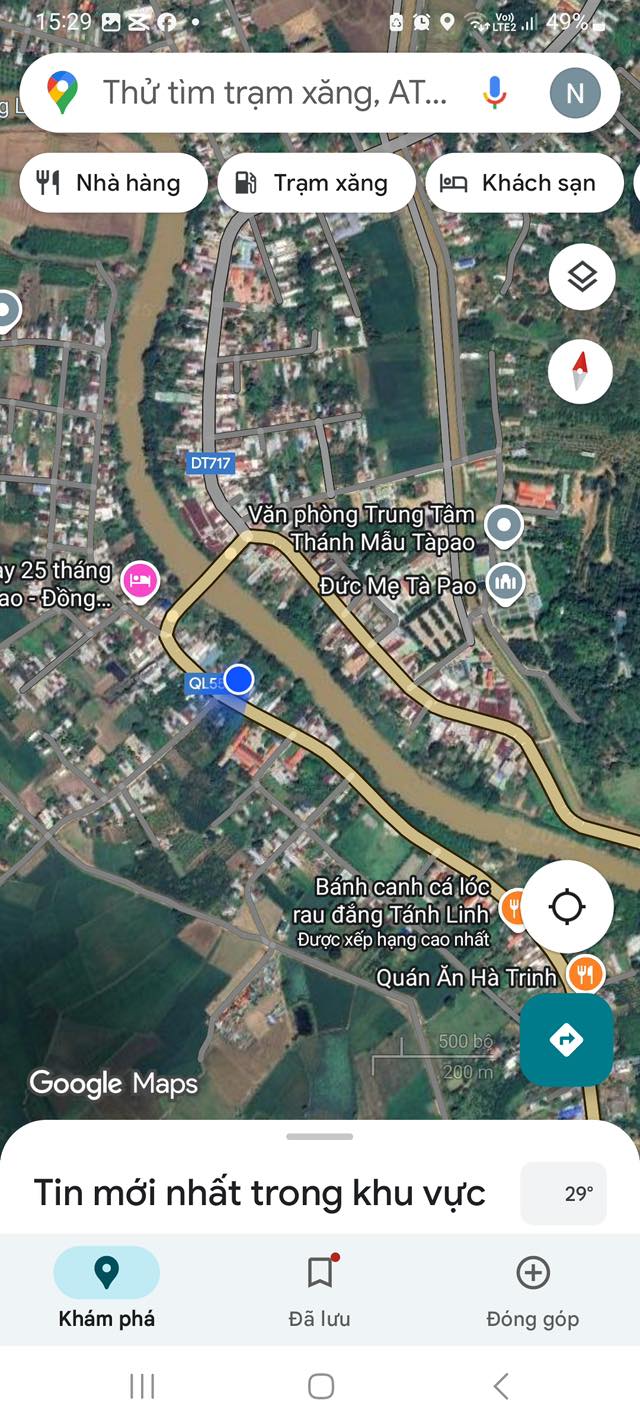
Task: Open directions with the blue arrow button
Action: (566, 1040)
